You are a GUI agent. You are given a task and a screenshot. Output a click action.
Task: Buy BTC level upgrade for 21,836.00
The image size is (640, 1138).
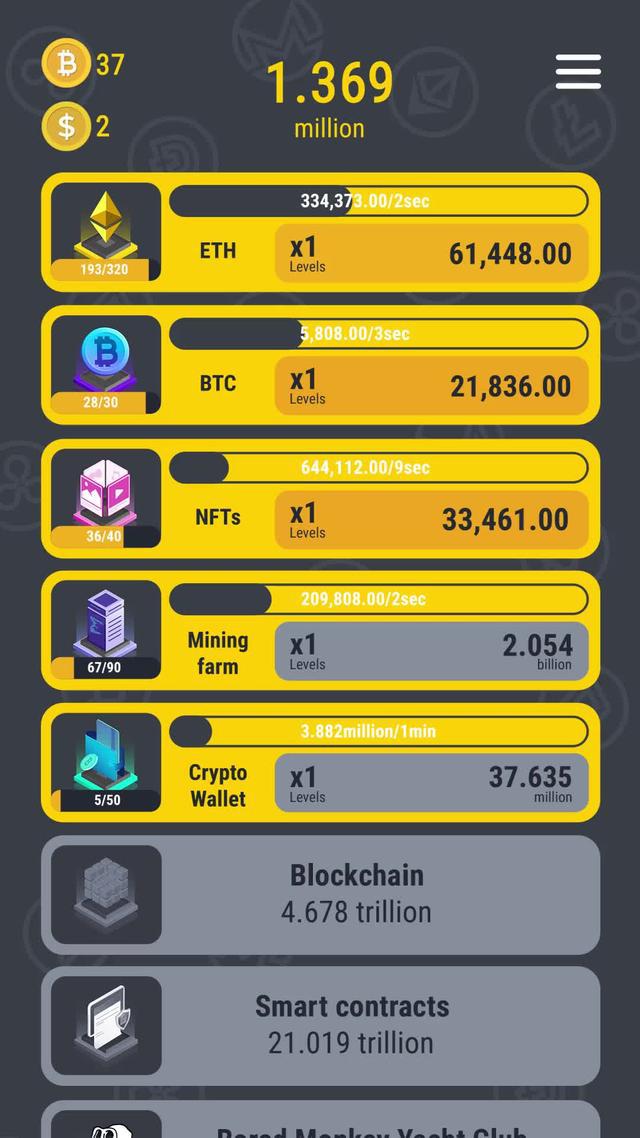[431, 386]
